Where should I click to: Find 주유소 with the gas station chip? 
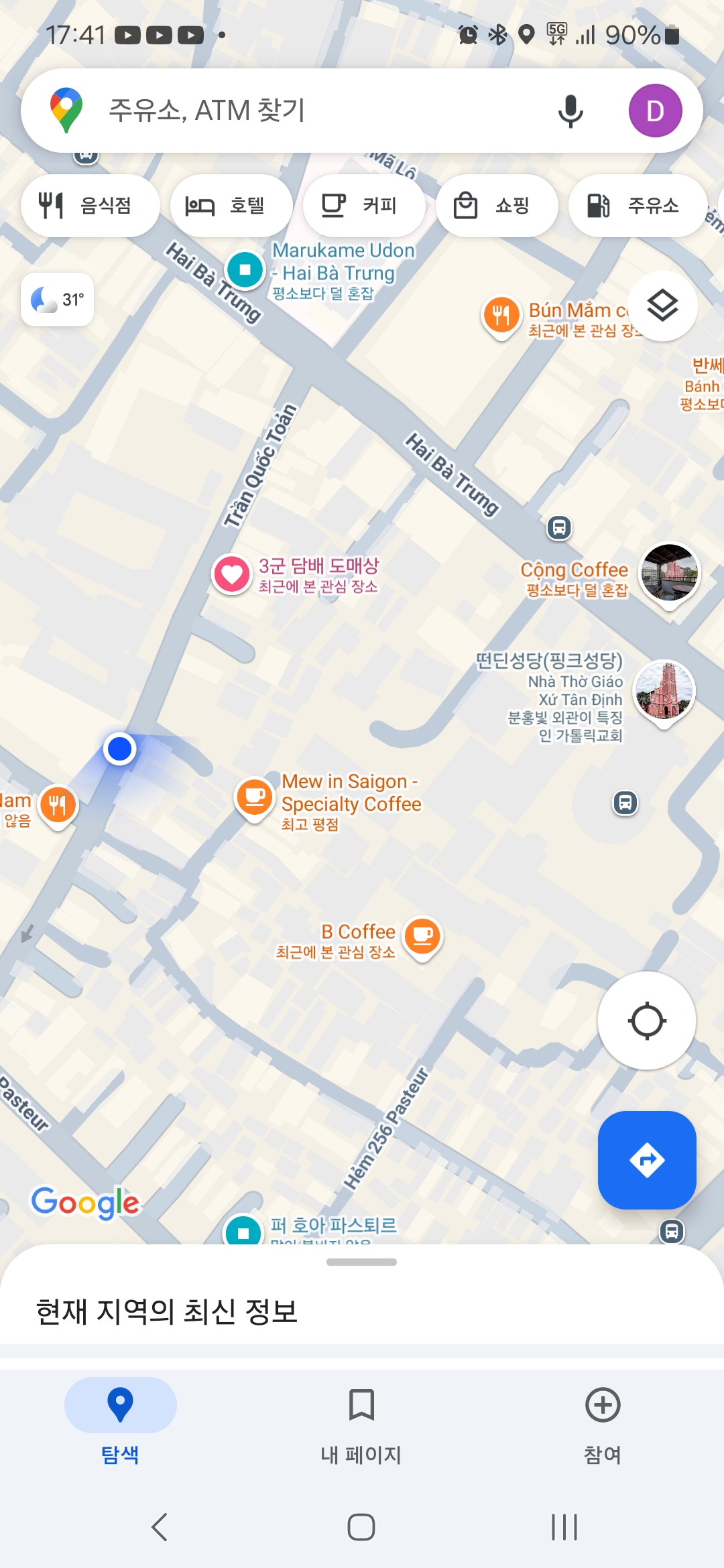click(x=637, y=206)
